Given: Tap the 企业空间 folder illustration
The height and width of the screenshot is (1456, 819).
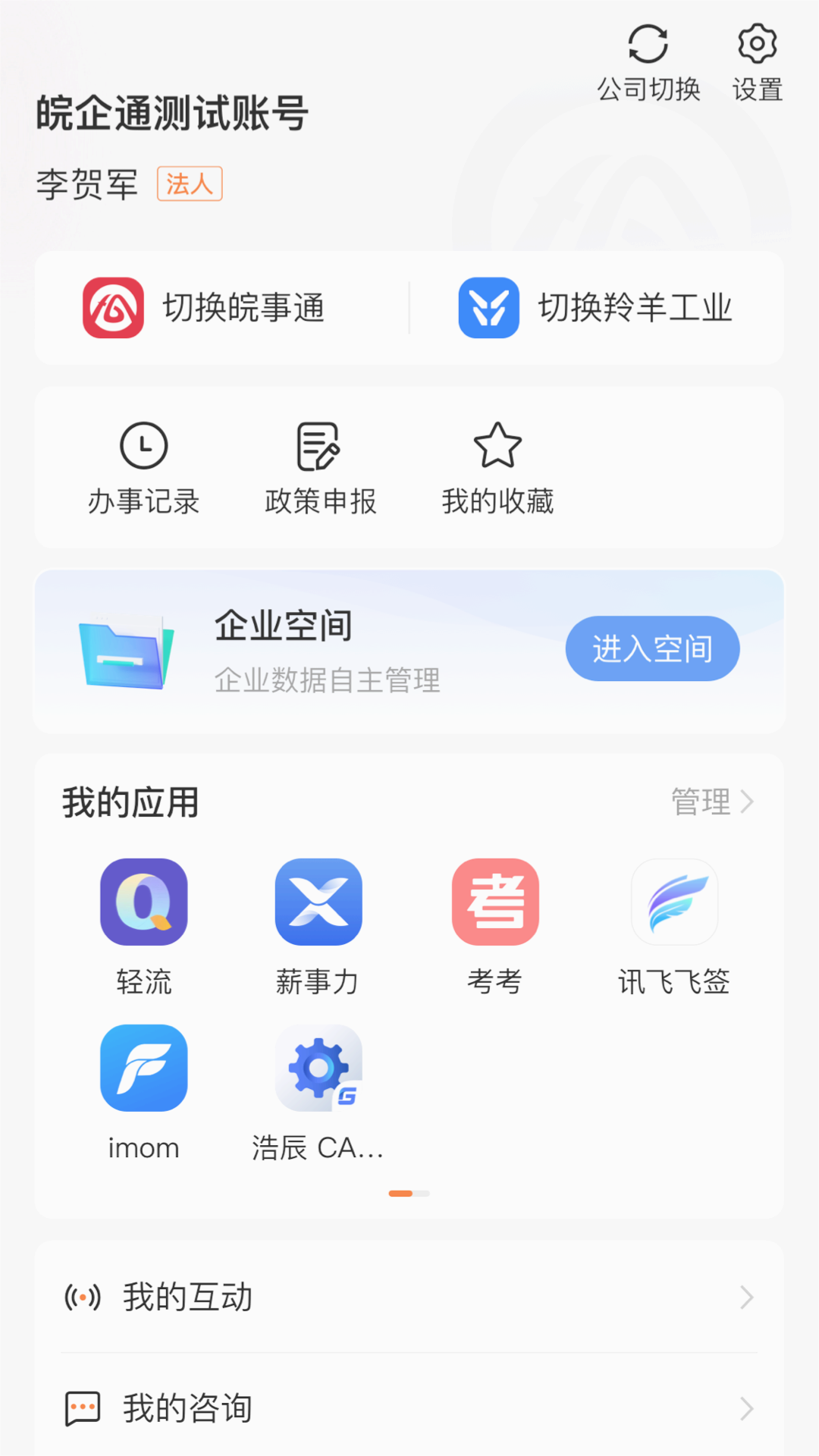Looking at the screenshot, I should click(x=126, y=654).
